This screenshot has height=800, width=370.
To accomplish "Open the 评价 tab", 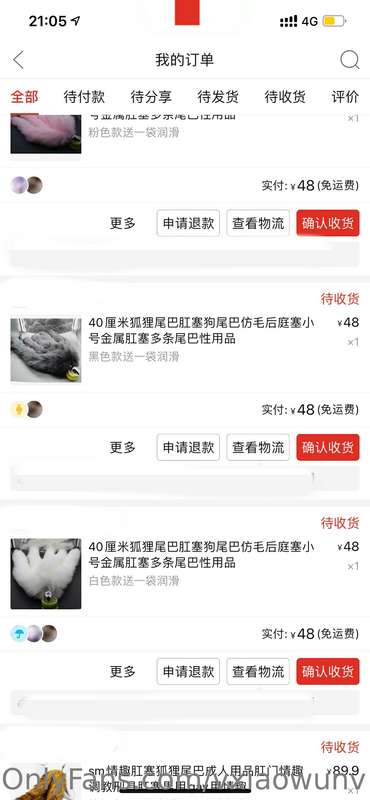I will point(345,96).
